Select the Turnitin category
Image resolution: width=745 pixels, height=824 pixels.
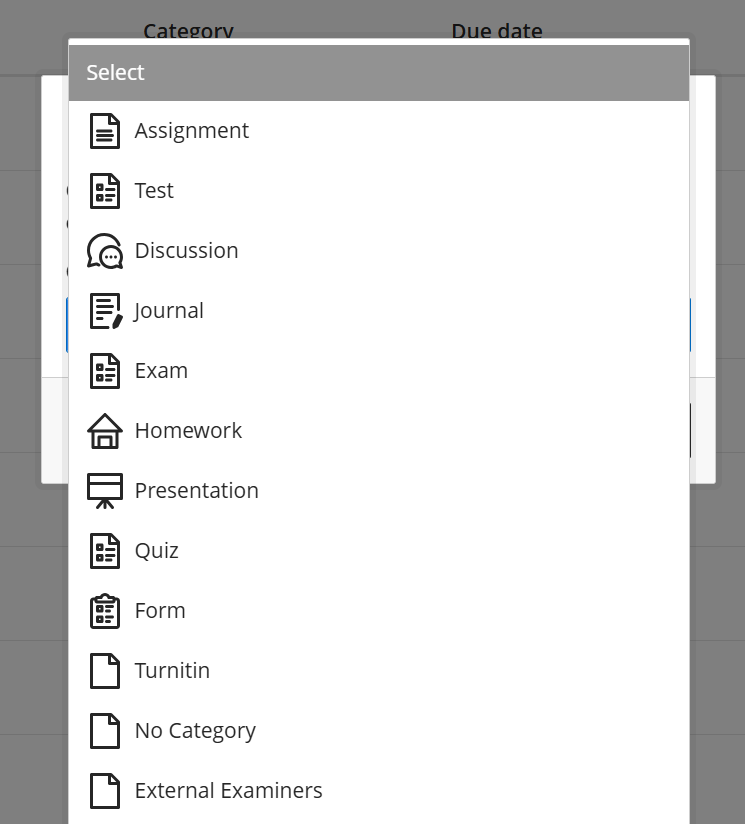(x=172, y=671)
